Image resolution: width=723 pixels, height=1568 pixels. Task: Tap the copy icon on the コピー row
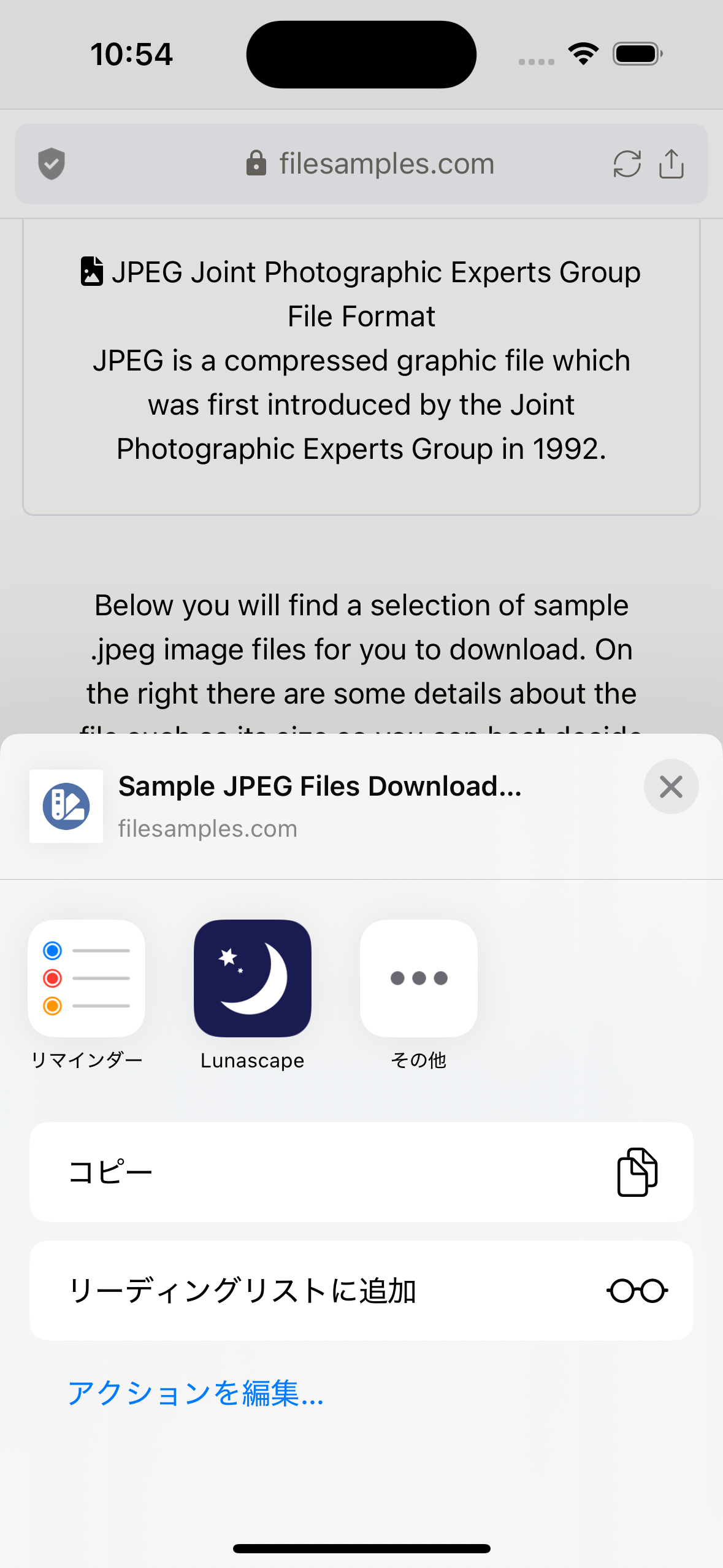(x=636, y=1170)
